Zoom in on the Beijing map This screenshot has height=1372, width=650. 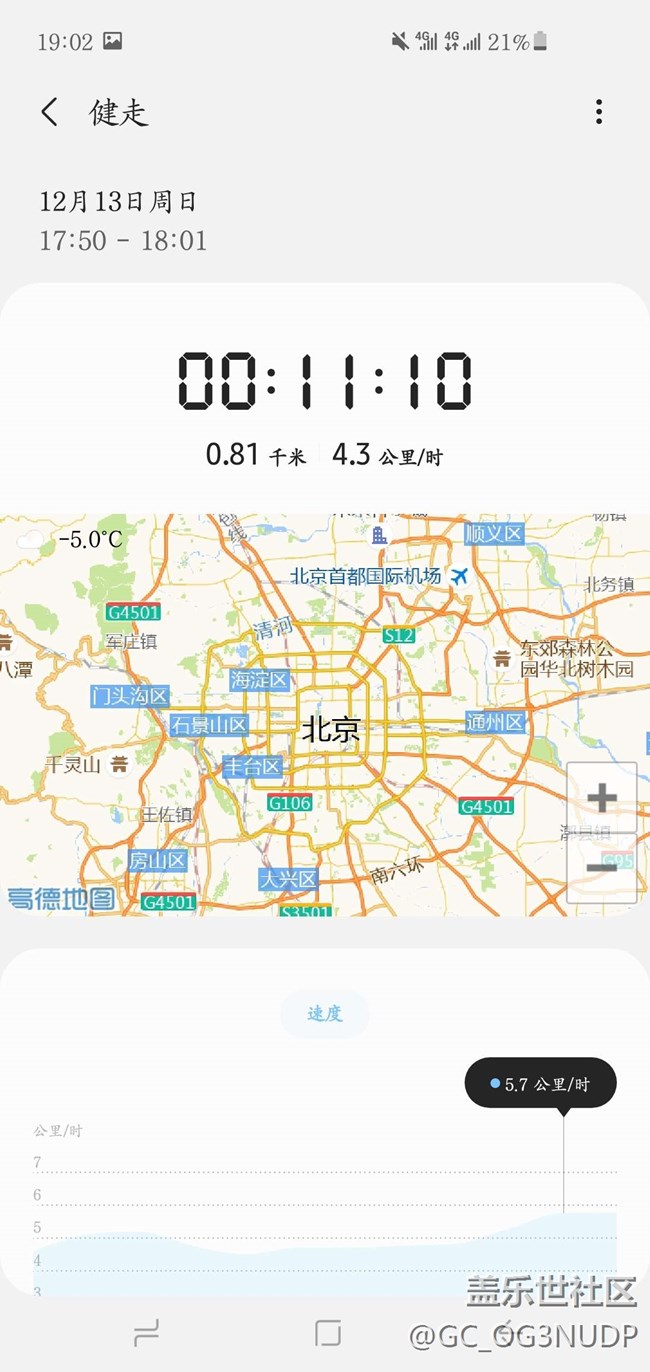602,798
